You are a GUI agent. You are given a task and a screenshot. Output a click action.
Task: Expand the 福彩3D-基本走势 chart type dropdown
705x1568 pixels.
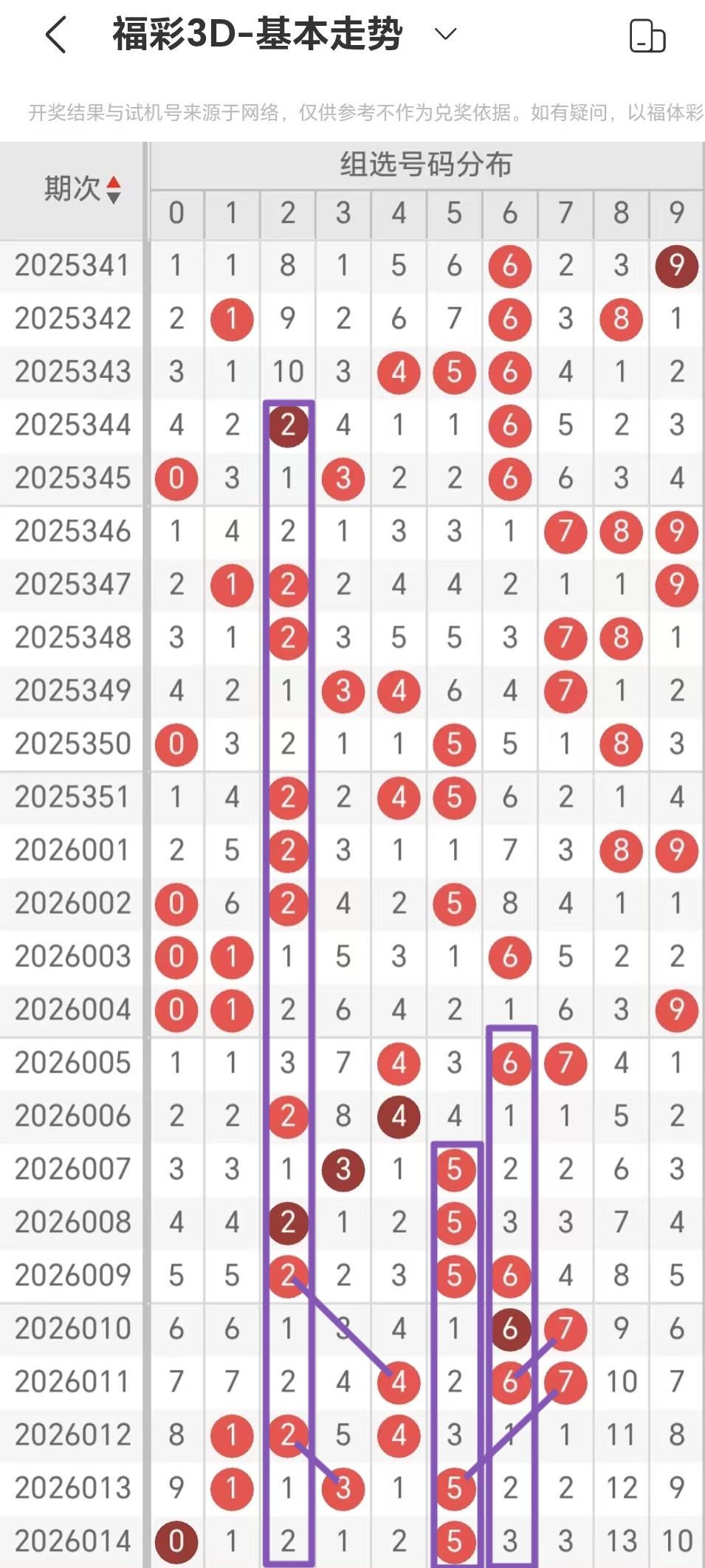(x=445, y=34)
